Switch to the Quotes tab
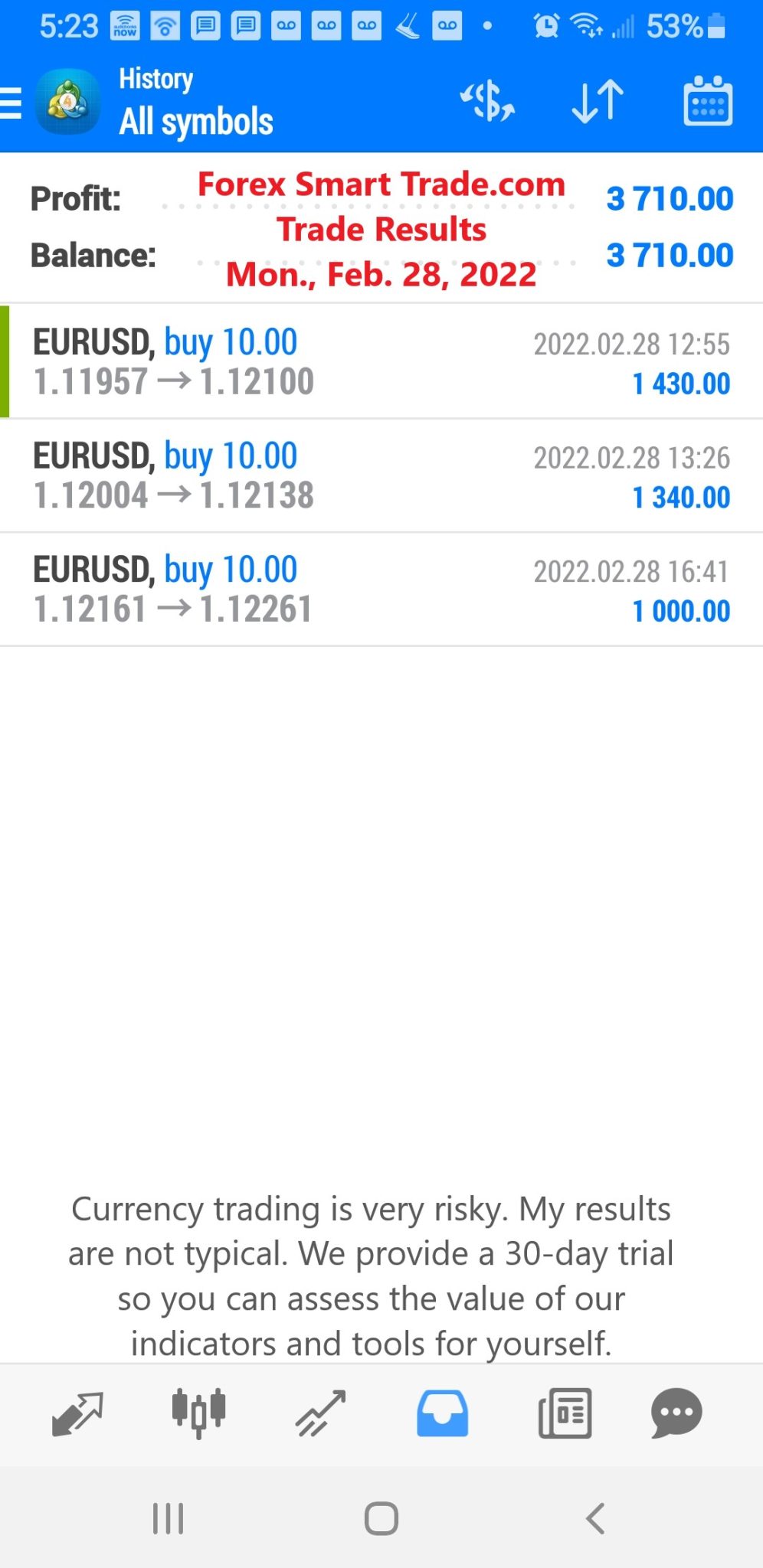Viewport: 763px width, 1568px height. (77, 1413)
